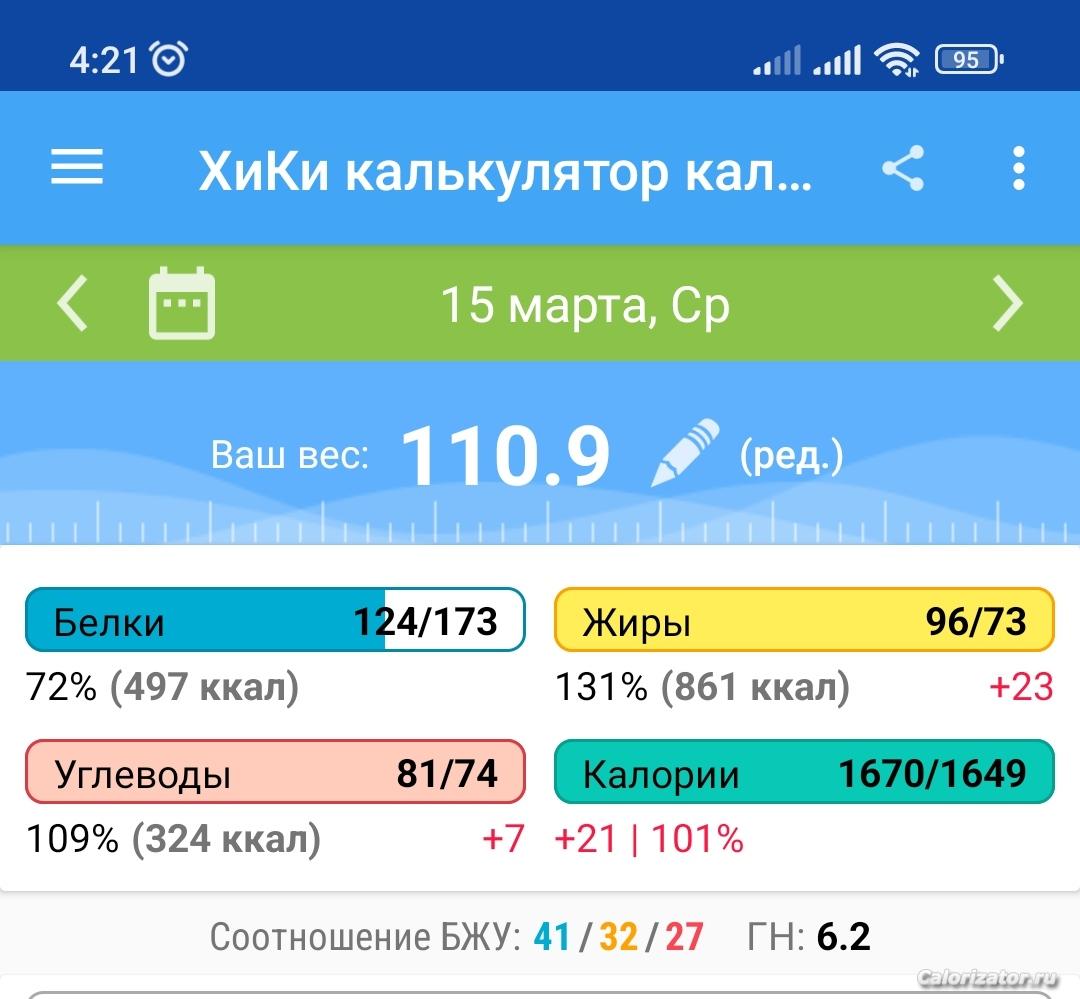Open the calendar date picker

coord(182,304)
